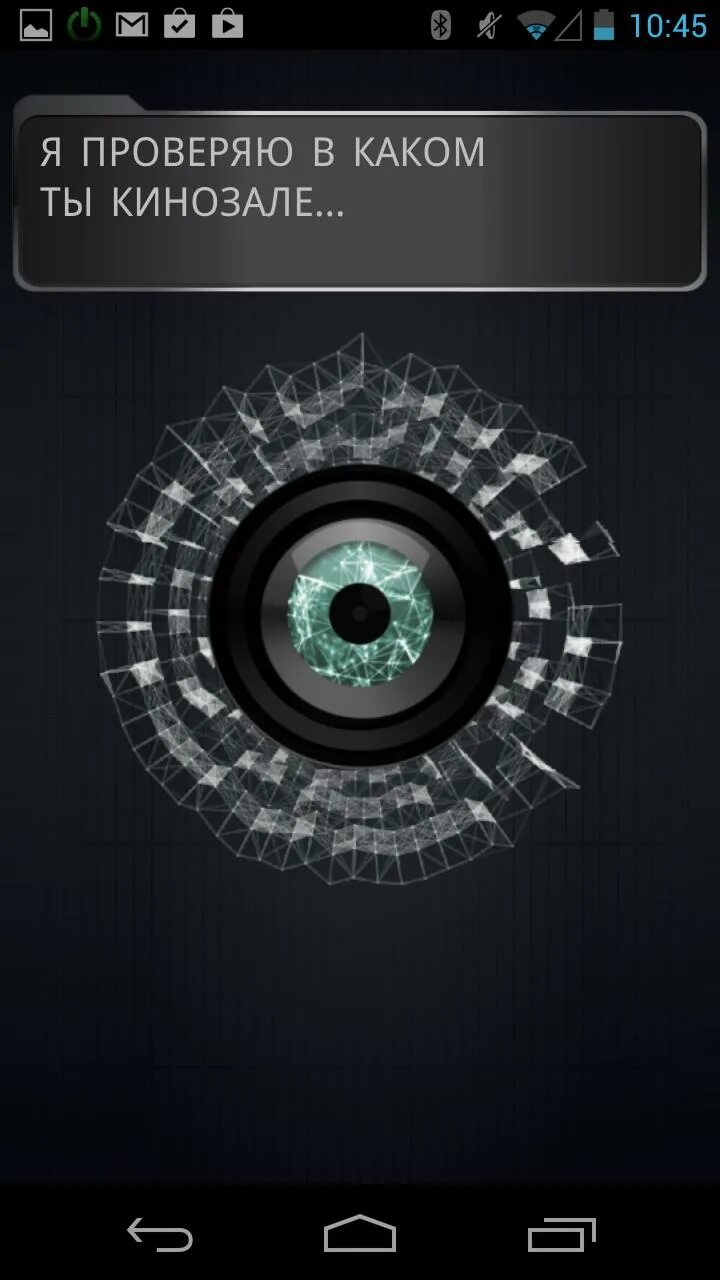
Task: Return to the home screen
Action: click(360, 1234)
